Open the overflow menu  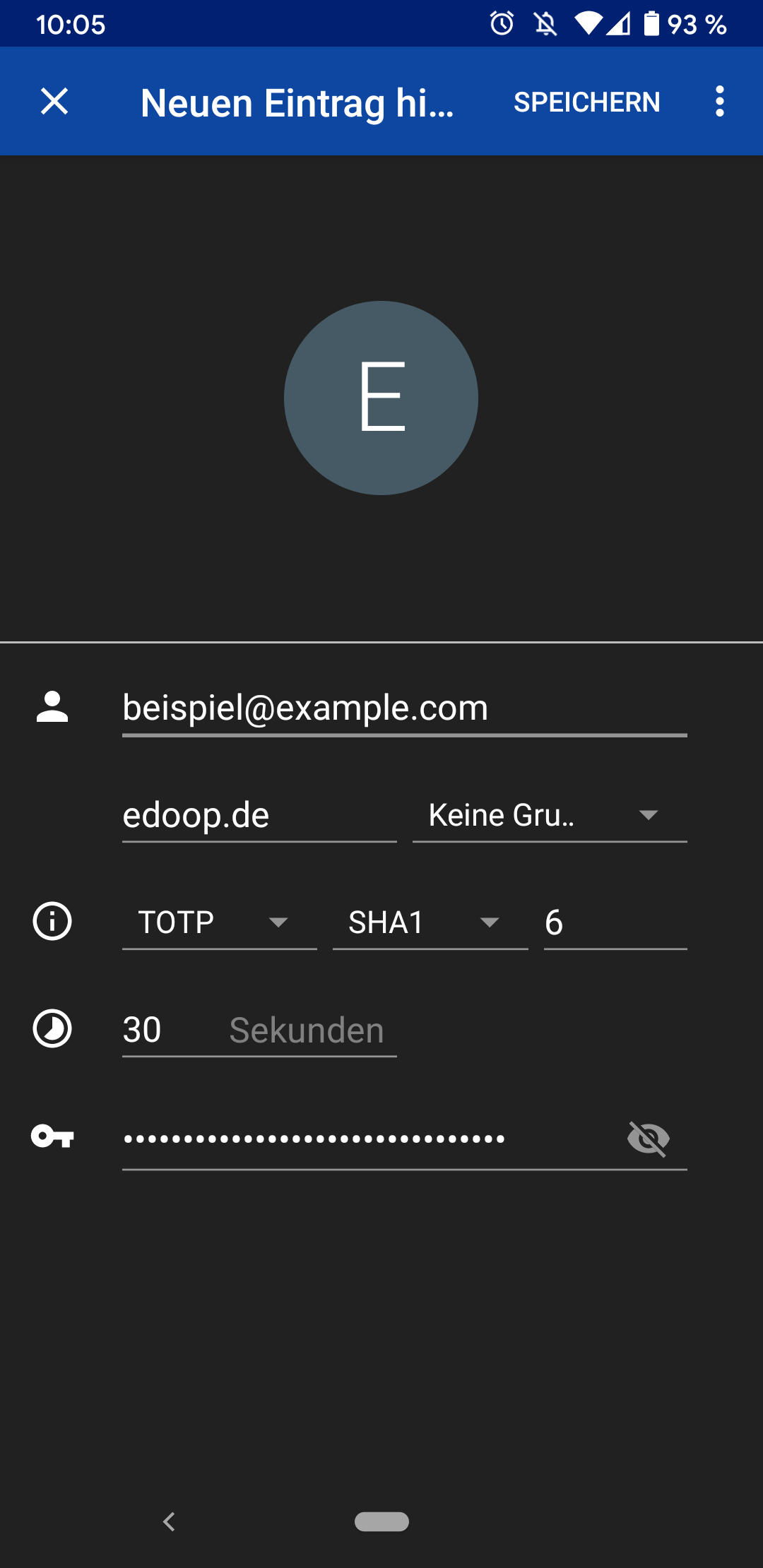(x=719, y=101)
